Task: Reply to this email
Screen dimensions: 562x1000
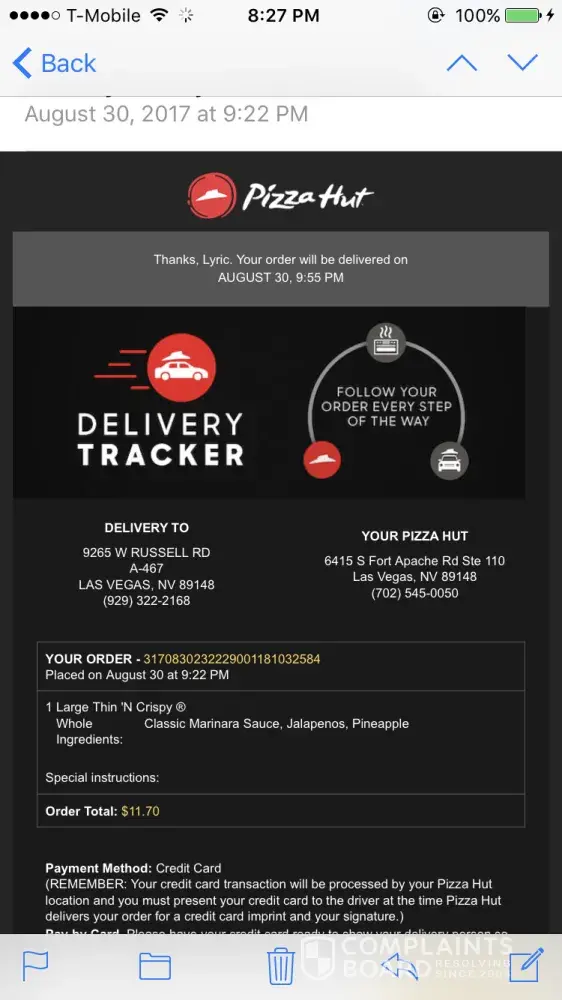Action: point(400,966)
